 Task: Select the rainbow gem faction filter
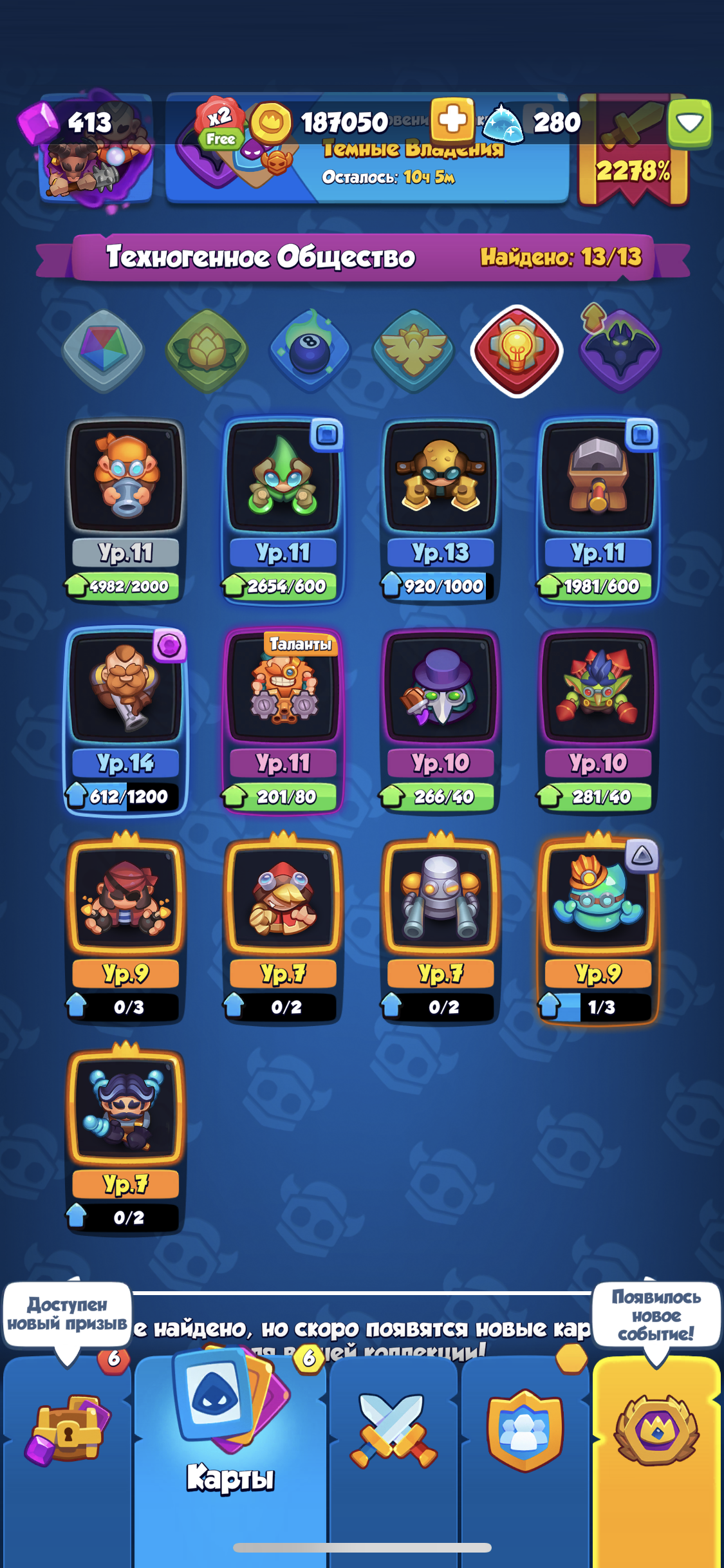(103, 351)
